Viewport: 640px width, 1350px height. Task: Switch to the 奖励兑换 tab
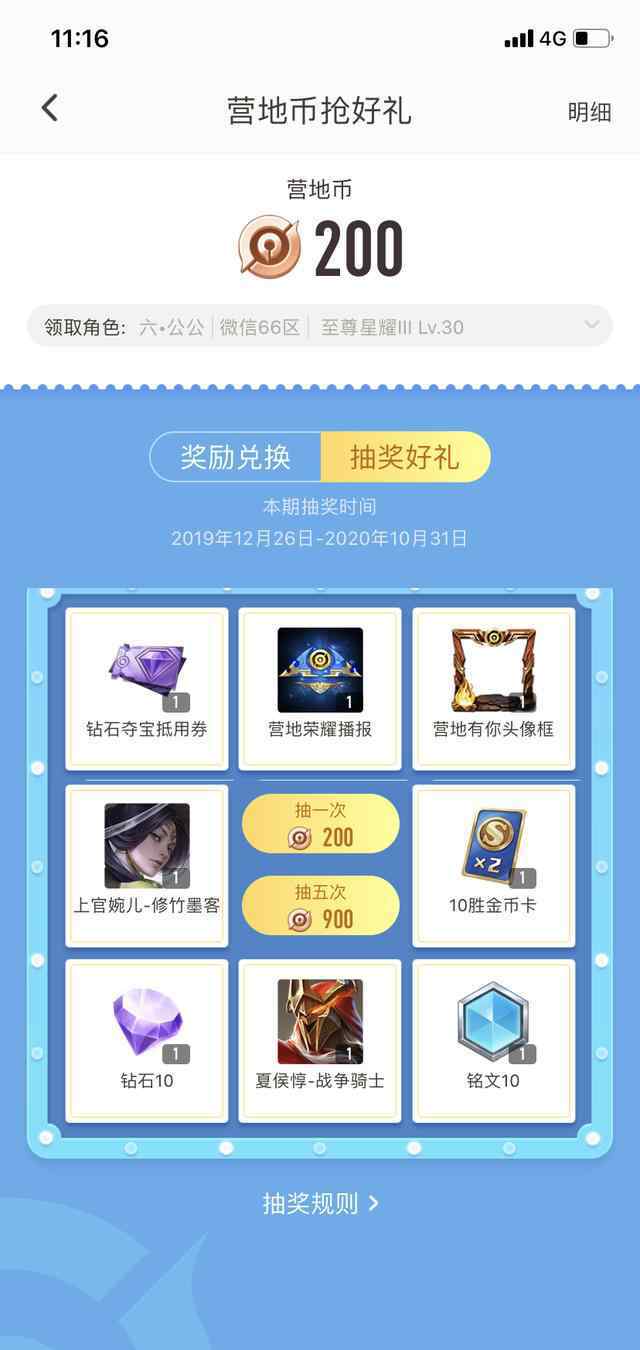point(236,457)
